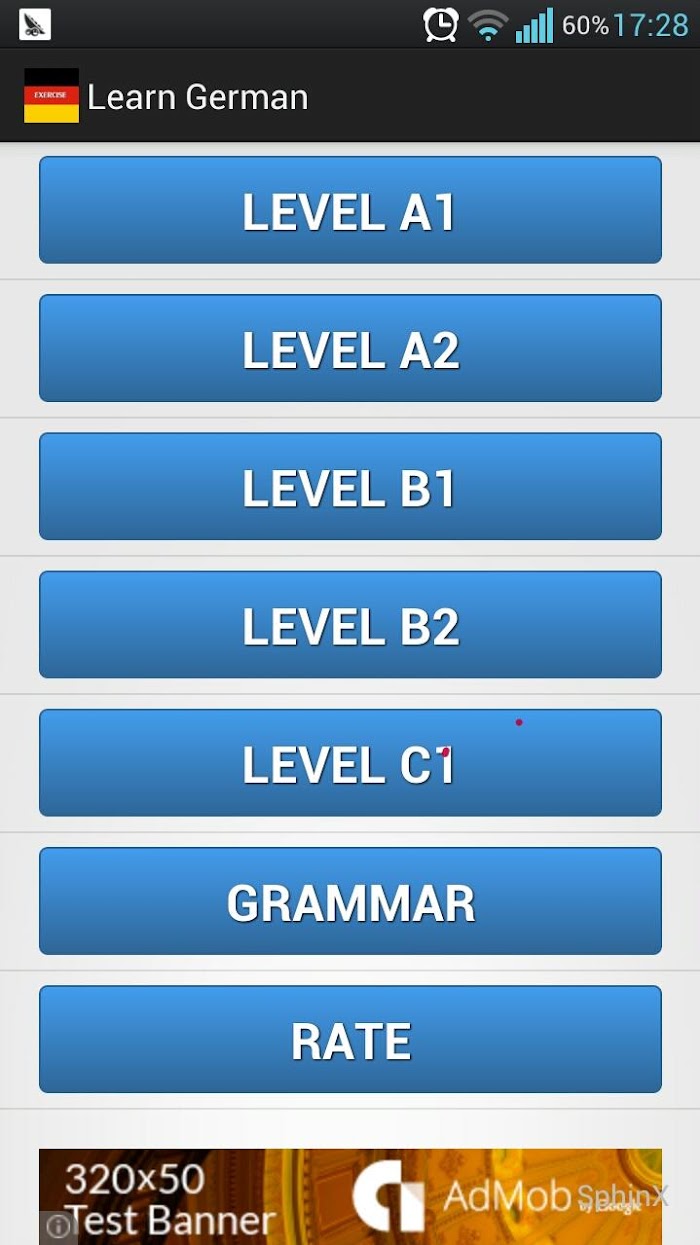Go to LEVEL B1
700x1245 pixels.
[x=350, y=486]
